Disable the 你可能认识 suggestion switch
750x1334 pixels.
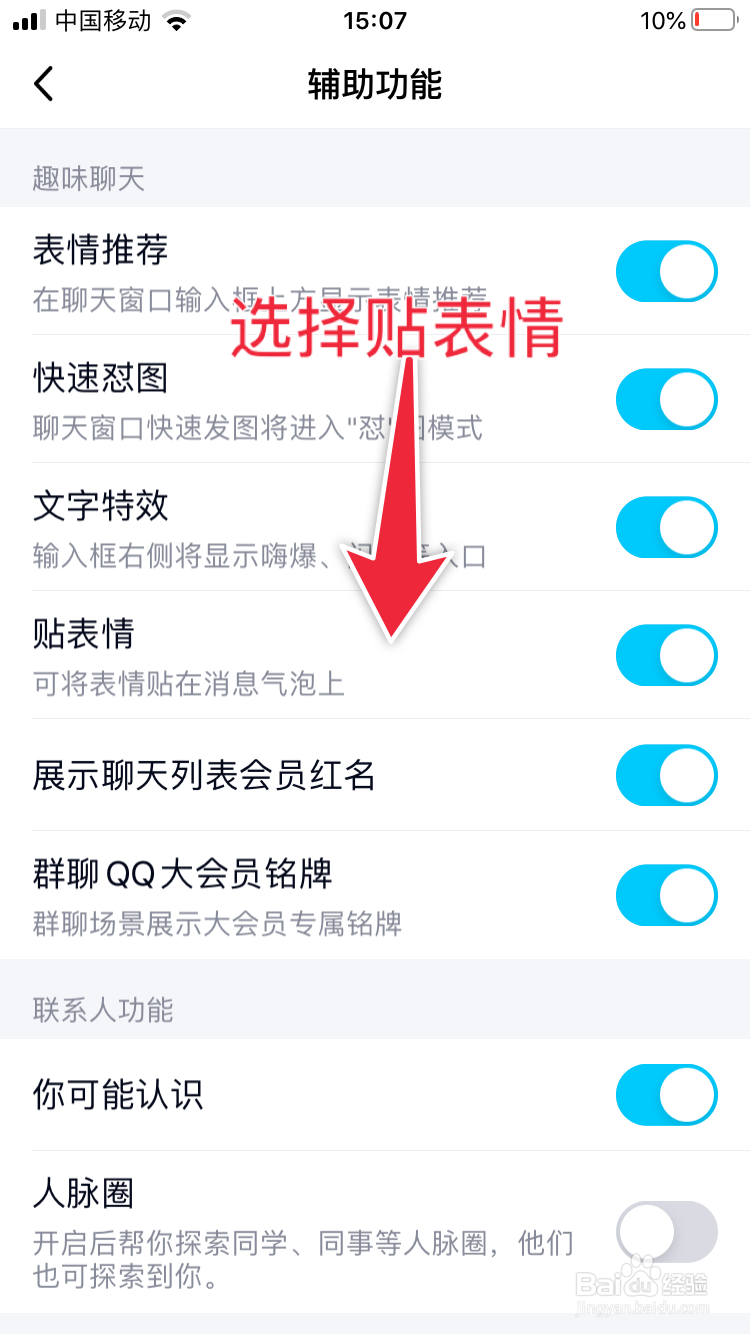[666, 1095]
